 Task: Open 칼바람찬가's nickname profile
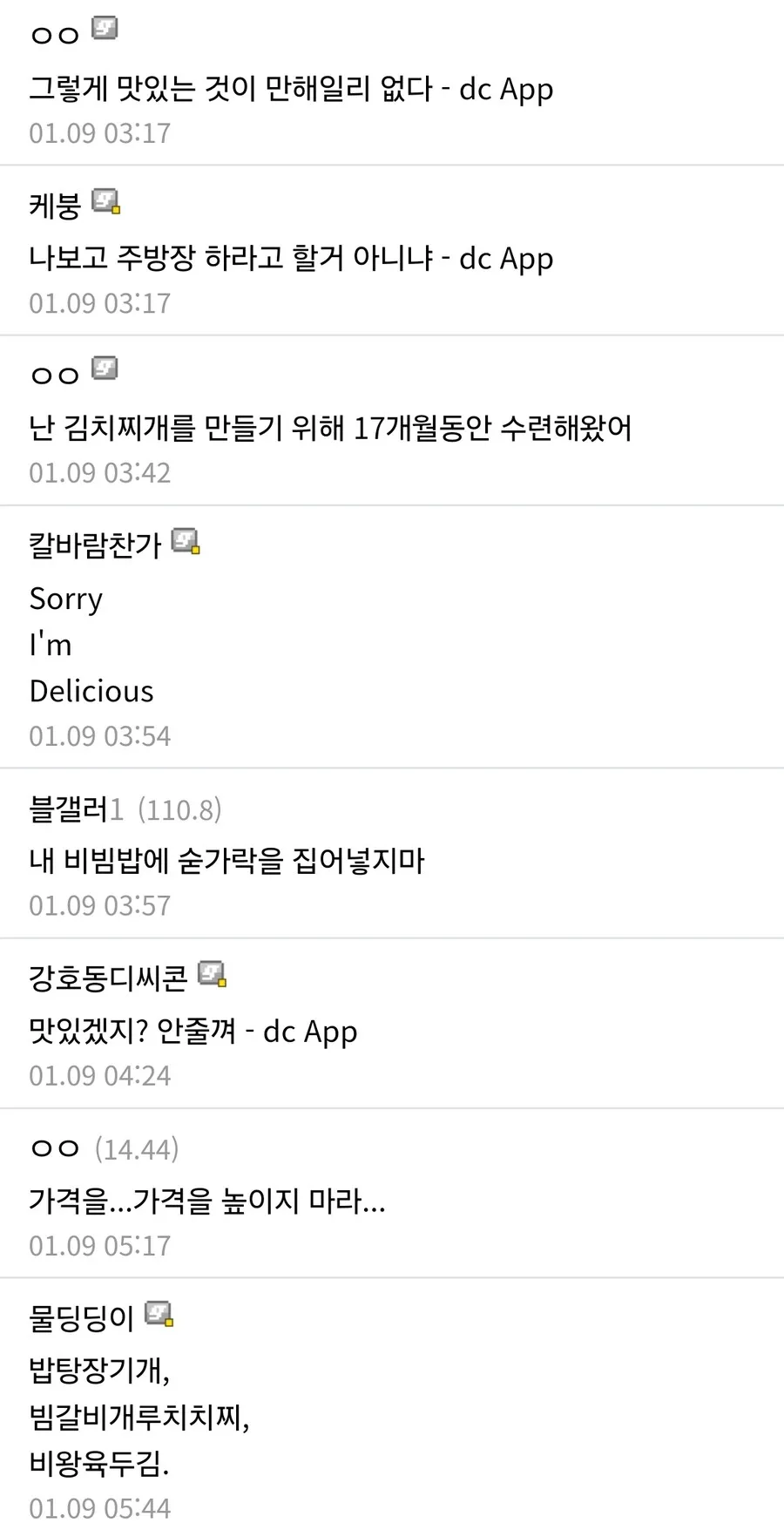[x=95, y=545]
